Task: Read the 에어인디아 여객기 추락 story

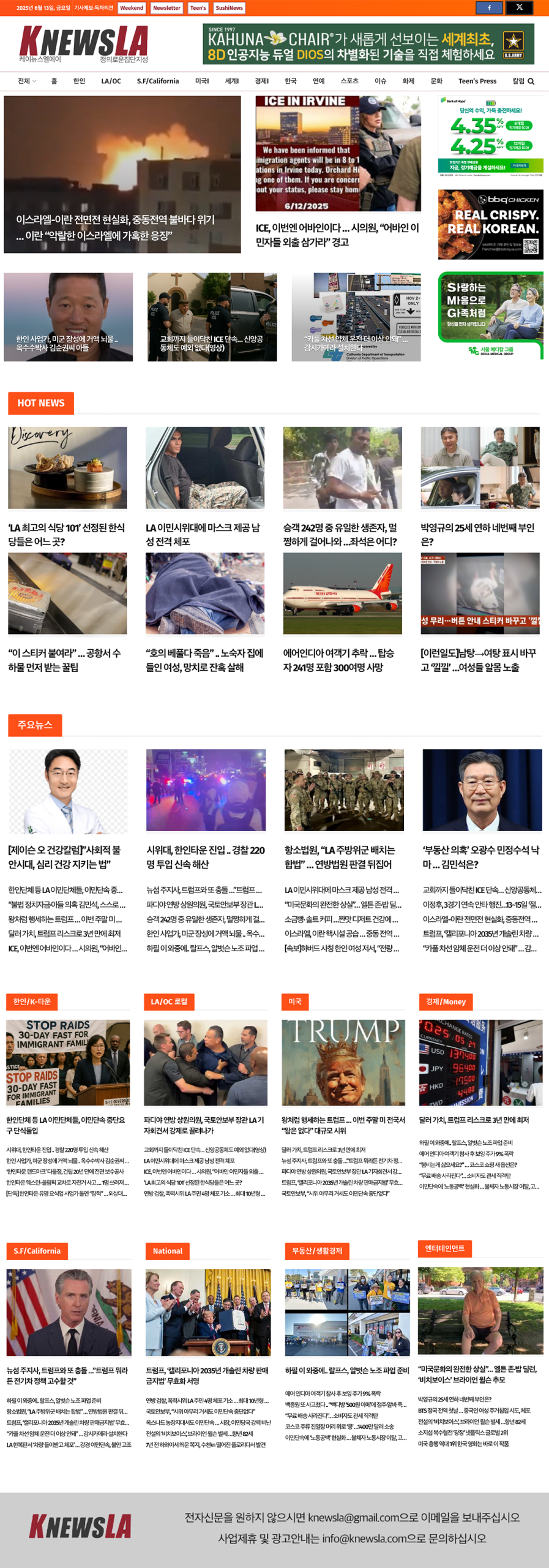Action: pyautogui.click(x=338, y=660)
